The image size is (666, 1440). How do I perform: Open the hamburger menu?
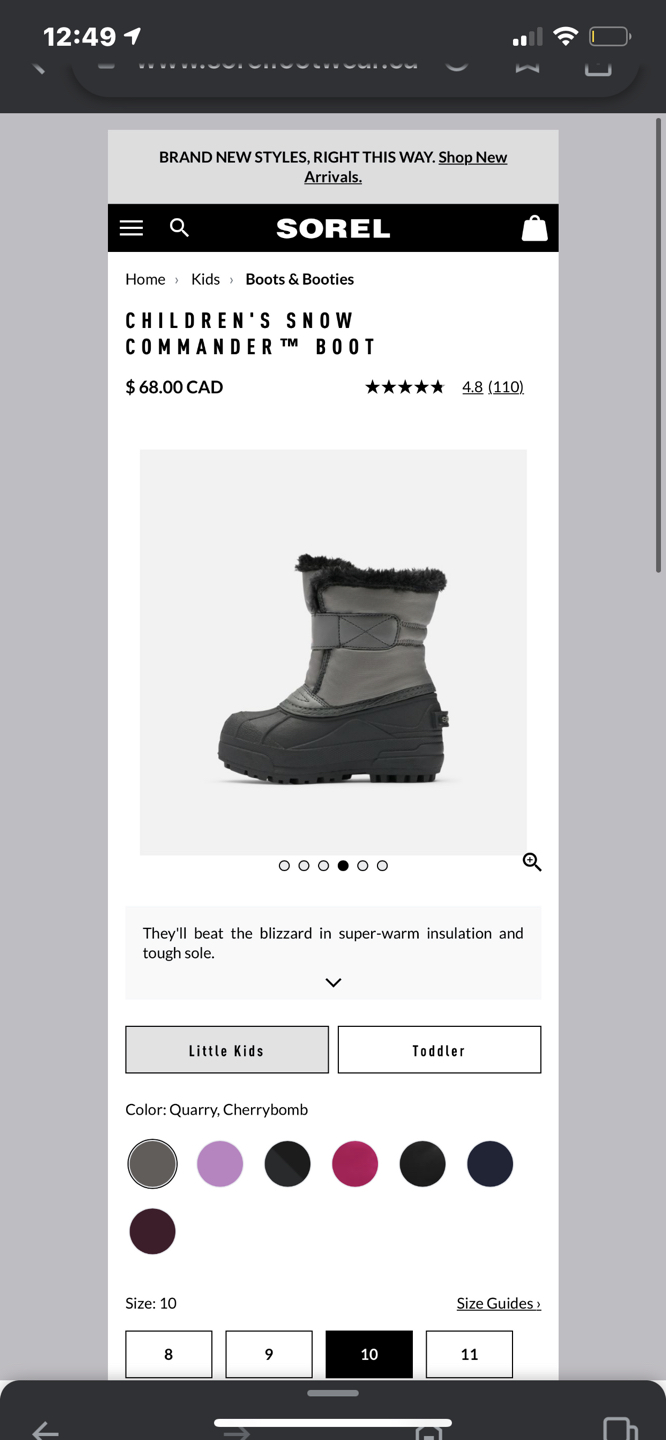pos(131,228)
